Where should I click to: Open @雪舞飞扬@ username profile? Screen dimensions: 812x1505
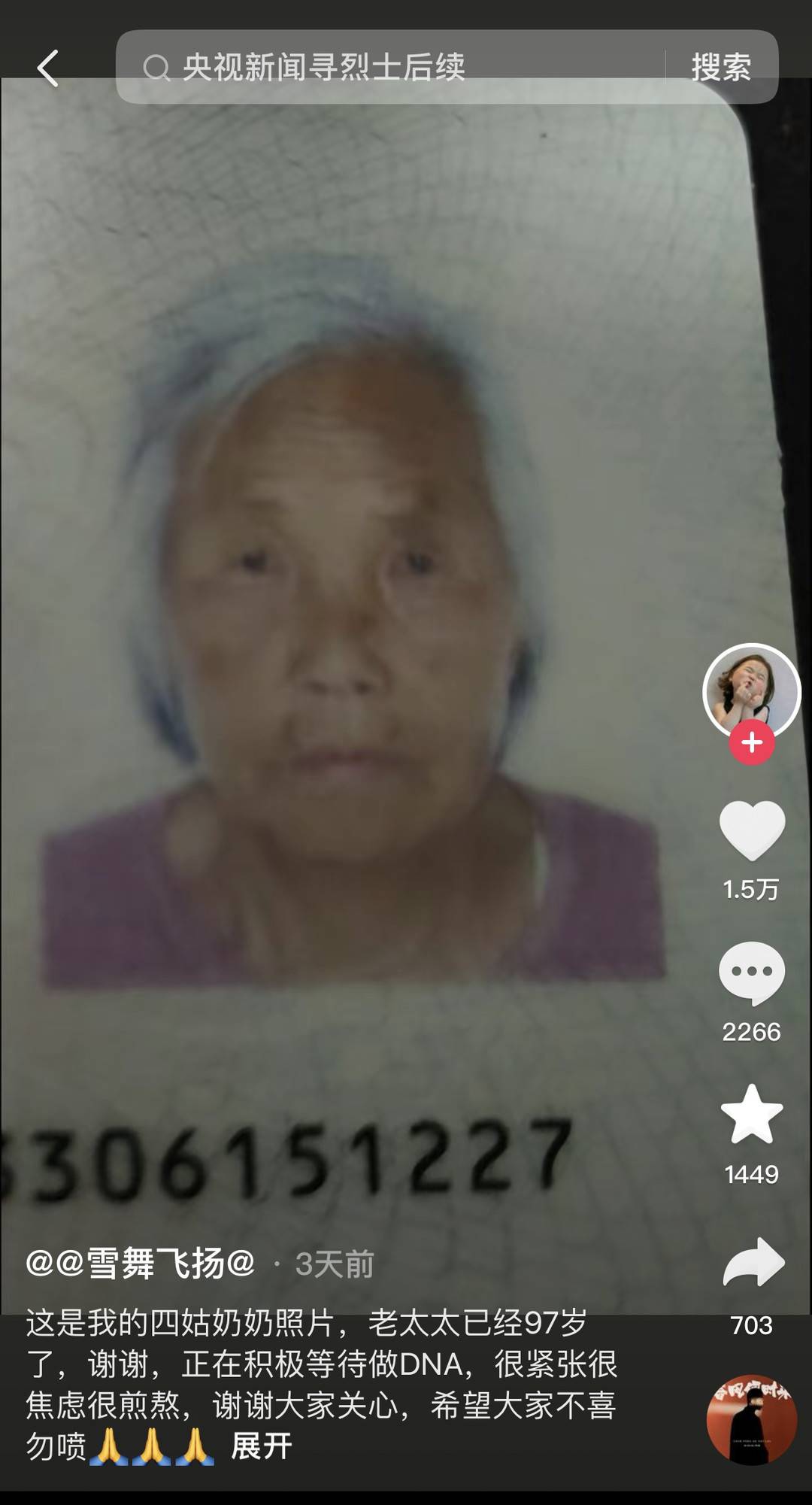point(141,1264)
